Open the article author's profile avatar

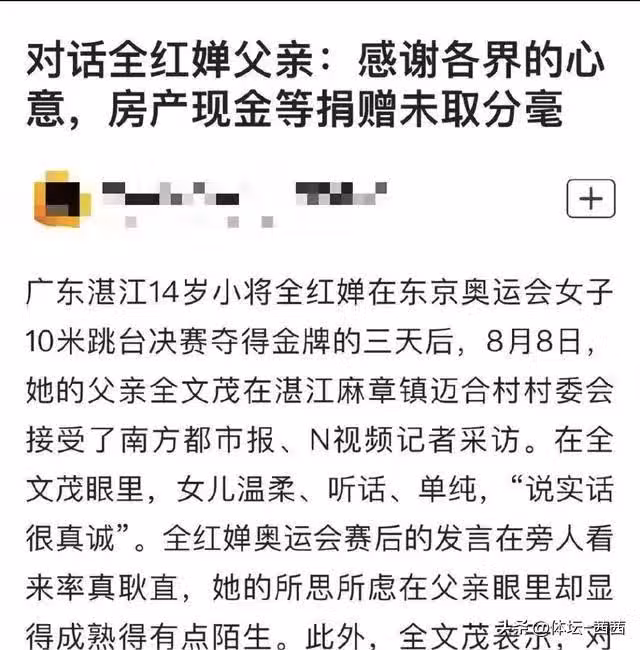pos(61,200)
